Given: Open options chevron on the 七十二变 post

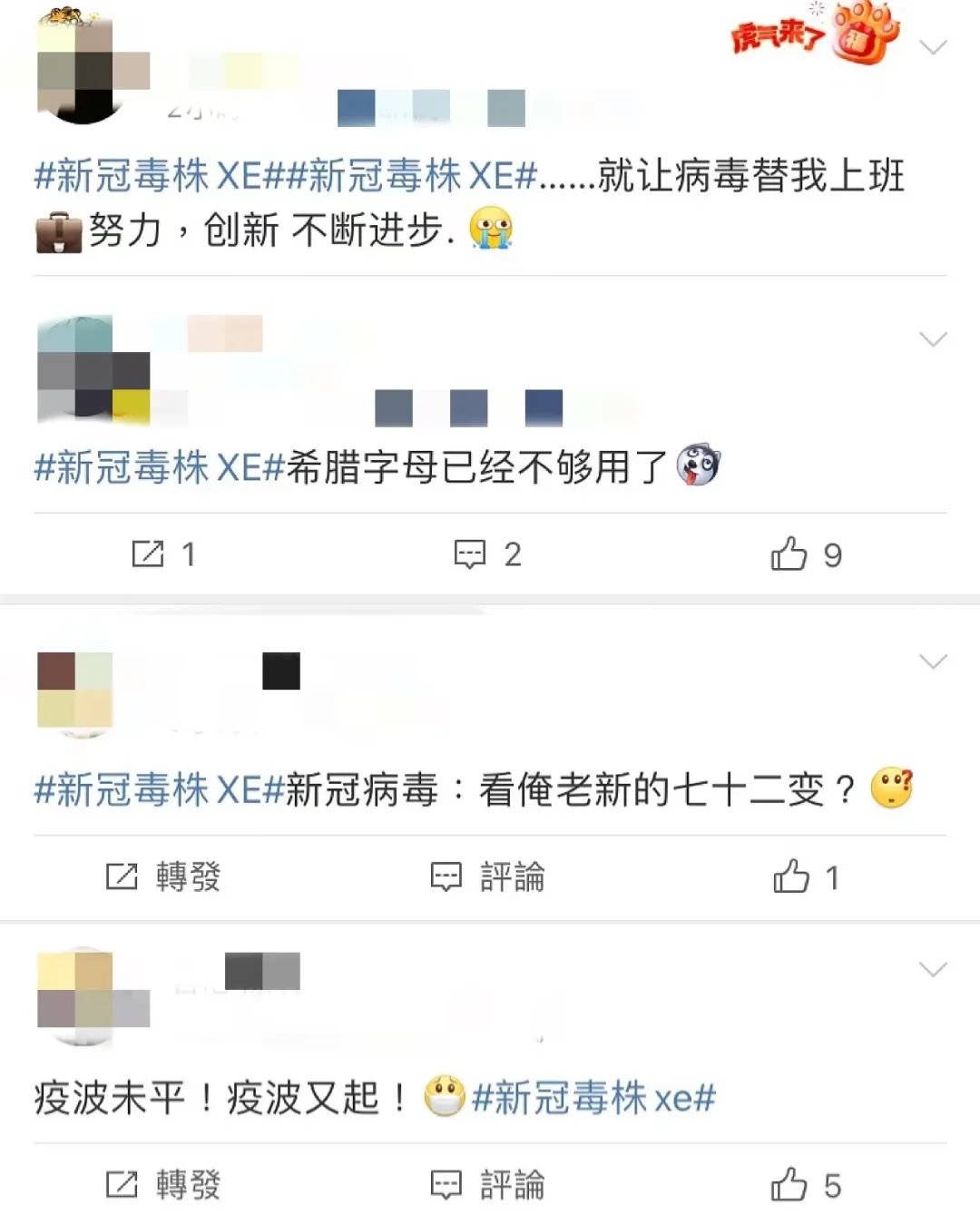Looking at the screenshot, I should coord(933,661).
